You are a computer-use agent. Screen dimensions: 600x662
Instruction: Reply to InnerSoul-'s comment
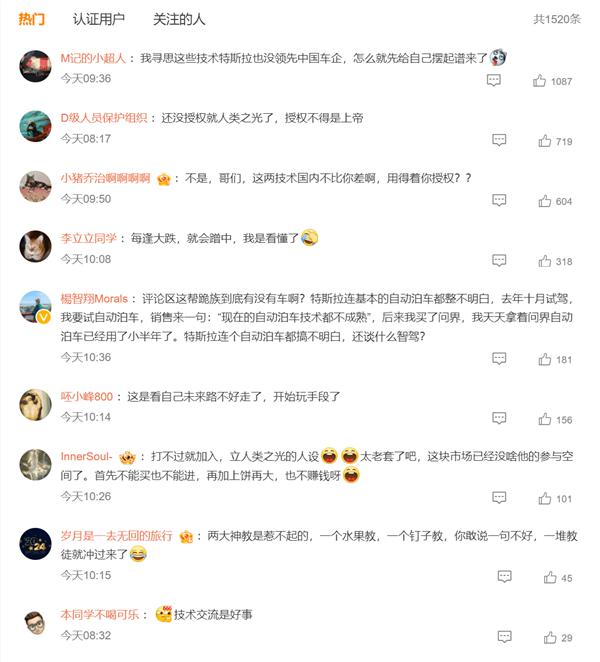(x=499, y=499)
